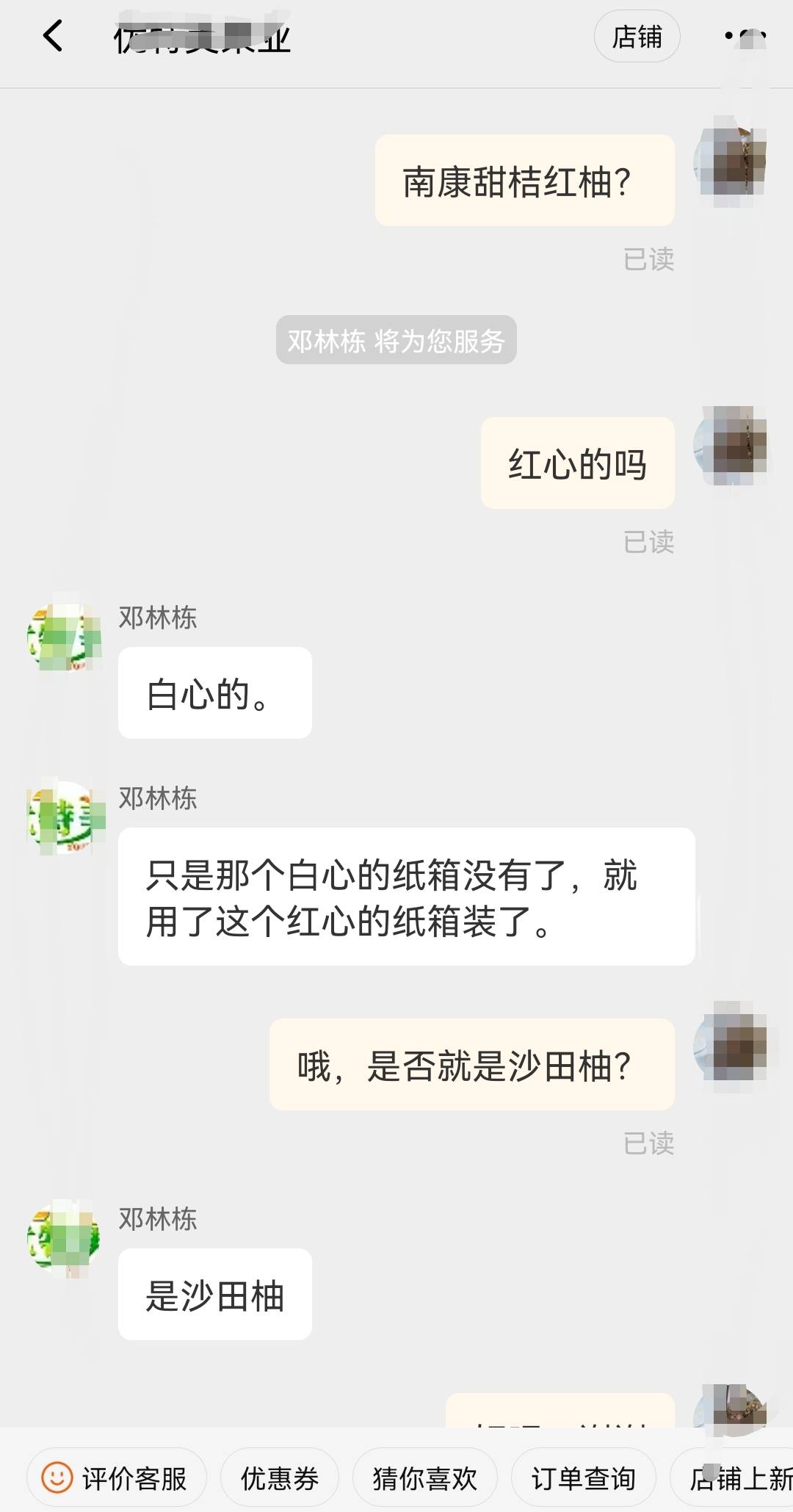The height and width of the screenshot is (1512, 793).
Task: Tap 邓林栋's avatar next to 白心的
Action: point(64,636)
